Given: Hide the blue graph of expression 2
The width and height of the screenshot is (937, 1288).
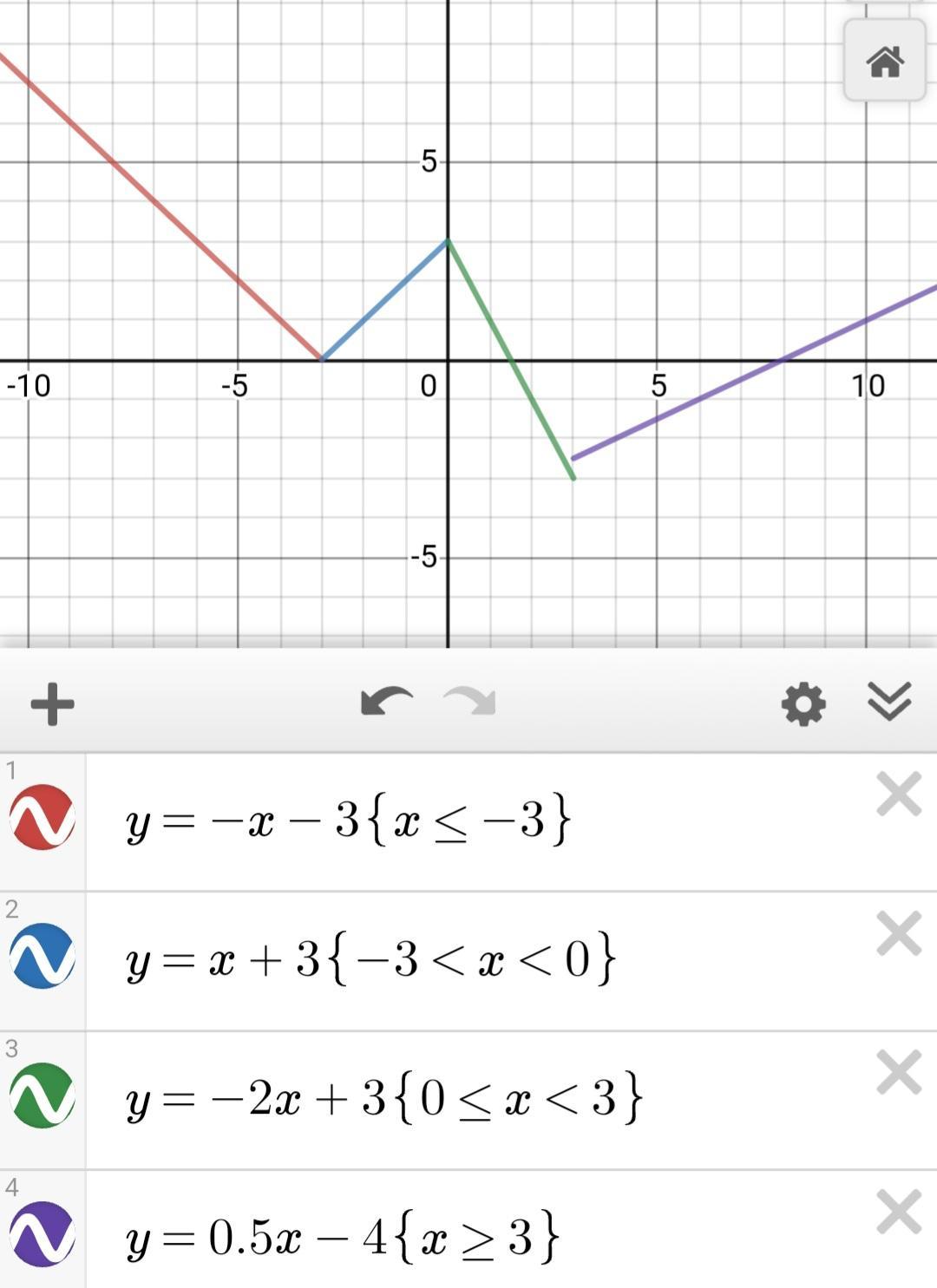Looking at the screenshot, I should pos(42,956).
